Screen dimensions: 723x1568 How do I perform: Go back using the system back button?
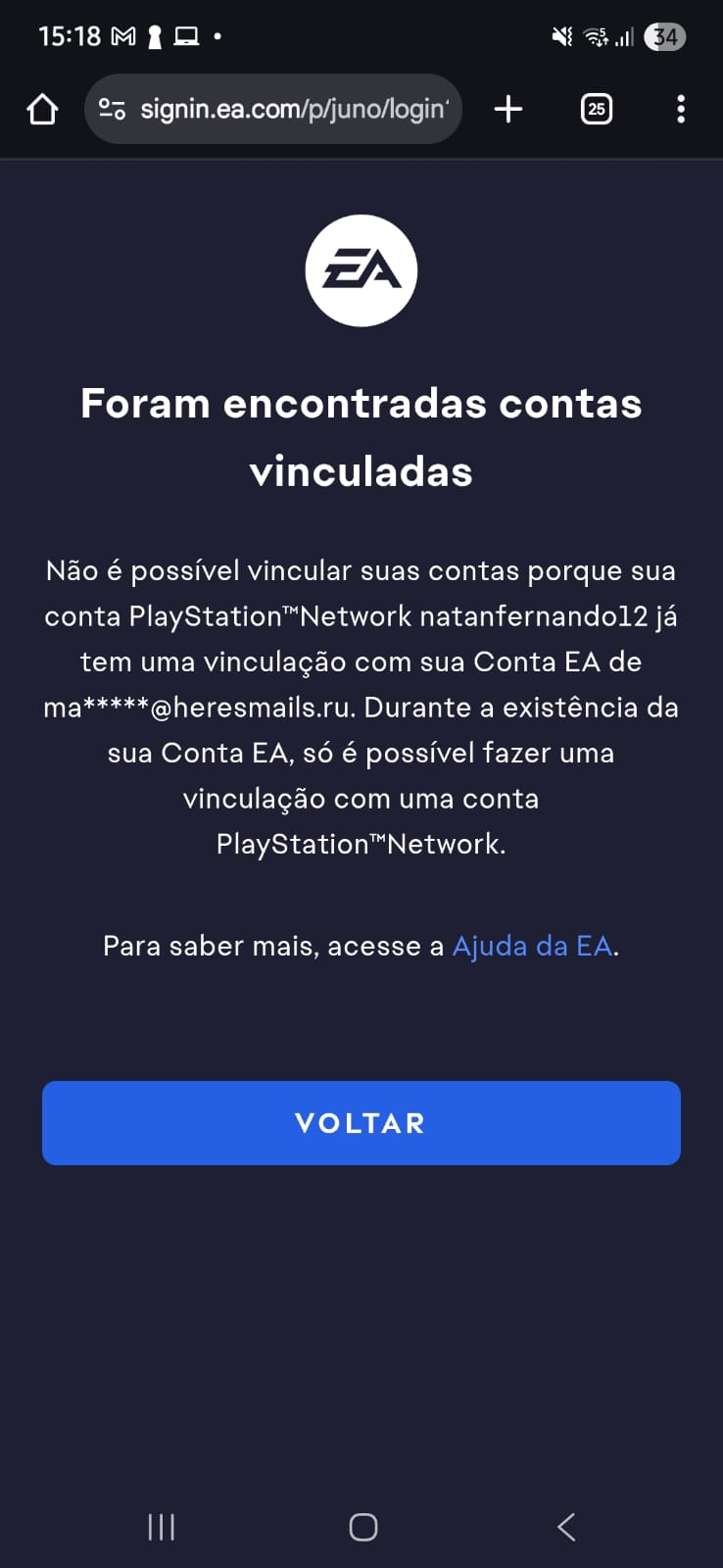tap(566, 1527)
